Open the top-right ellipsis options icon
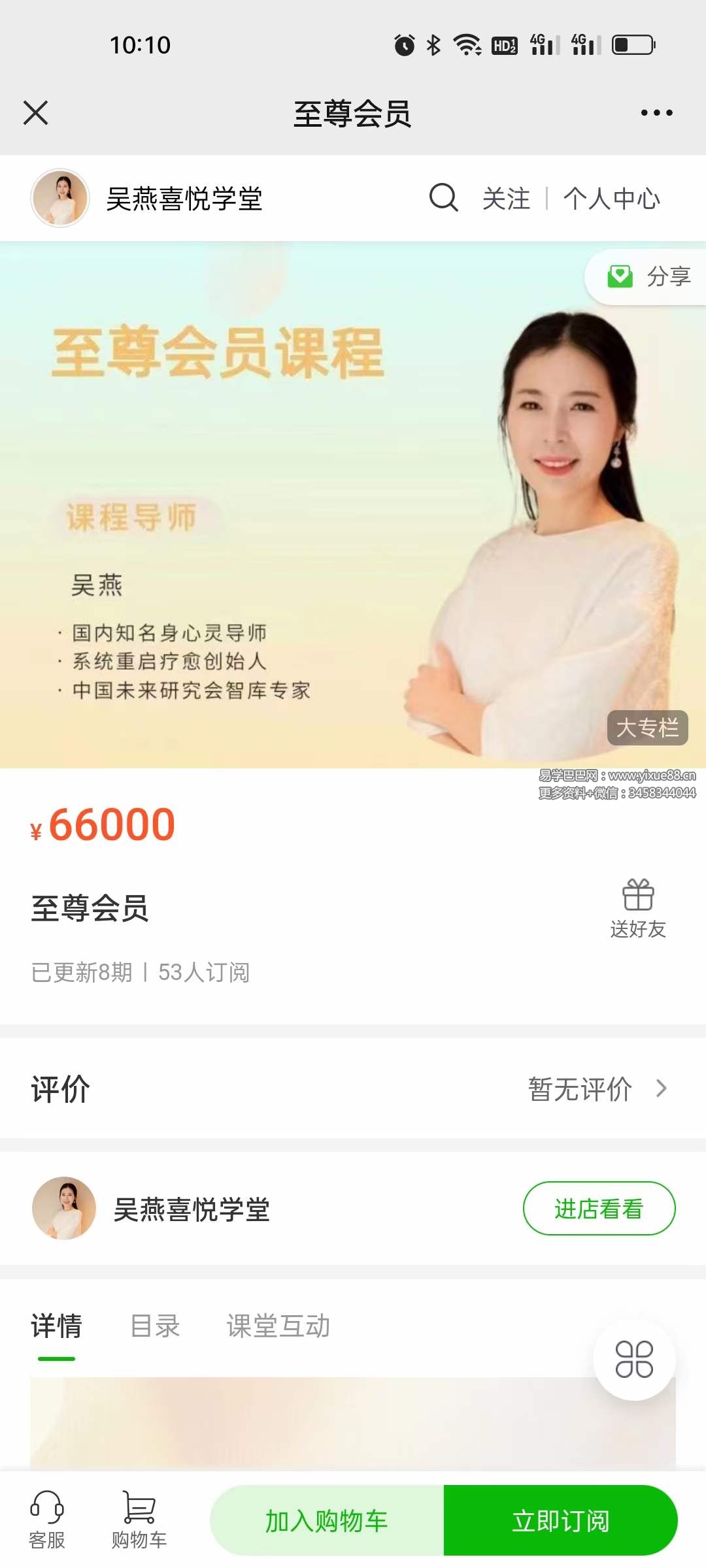Image resolution: width=706 pixels, height=1568 pixels. point(656,112)
